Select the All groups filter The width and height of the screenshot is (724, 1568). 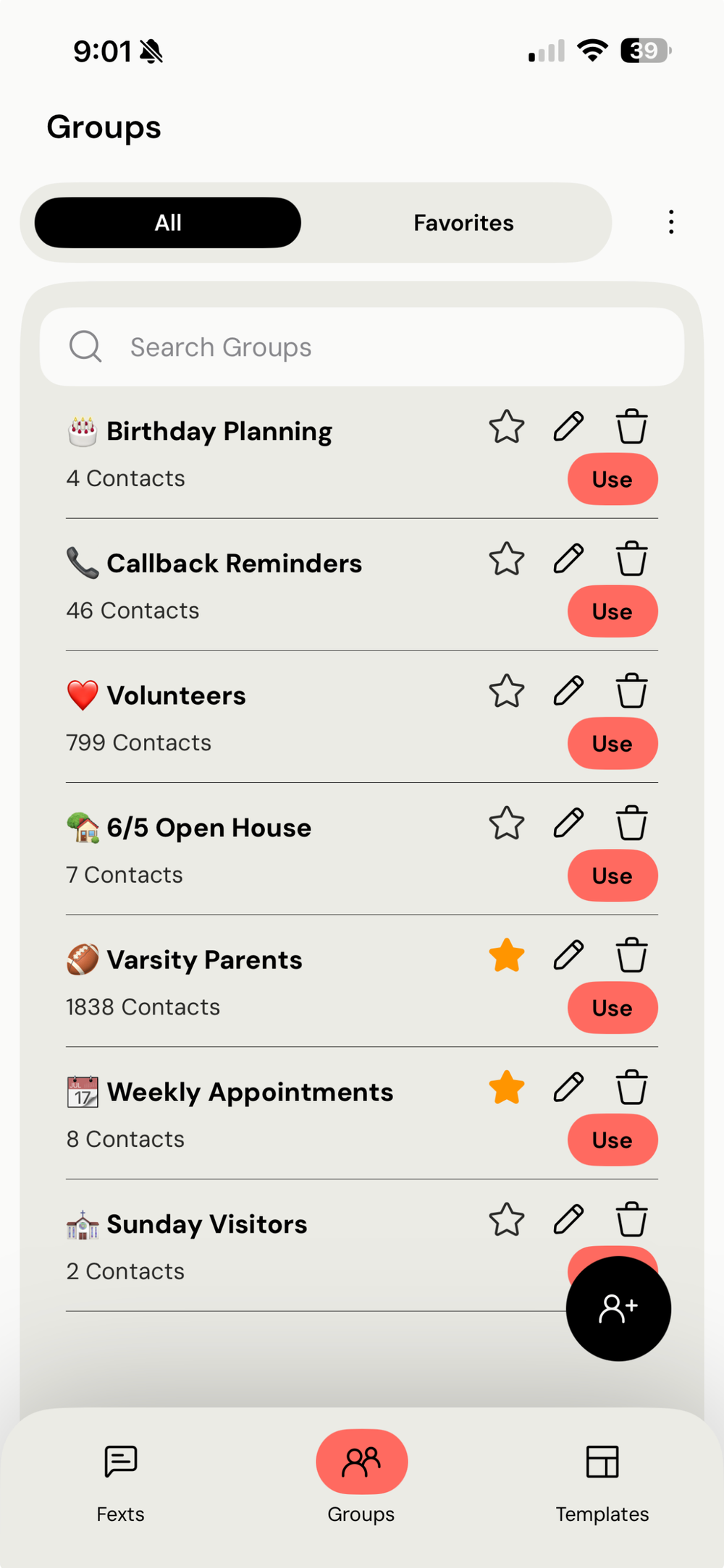pyautogui.click(x=168, y=223)
